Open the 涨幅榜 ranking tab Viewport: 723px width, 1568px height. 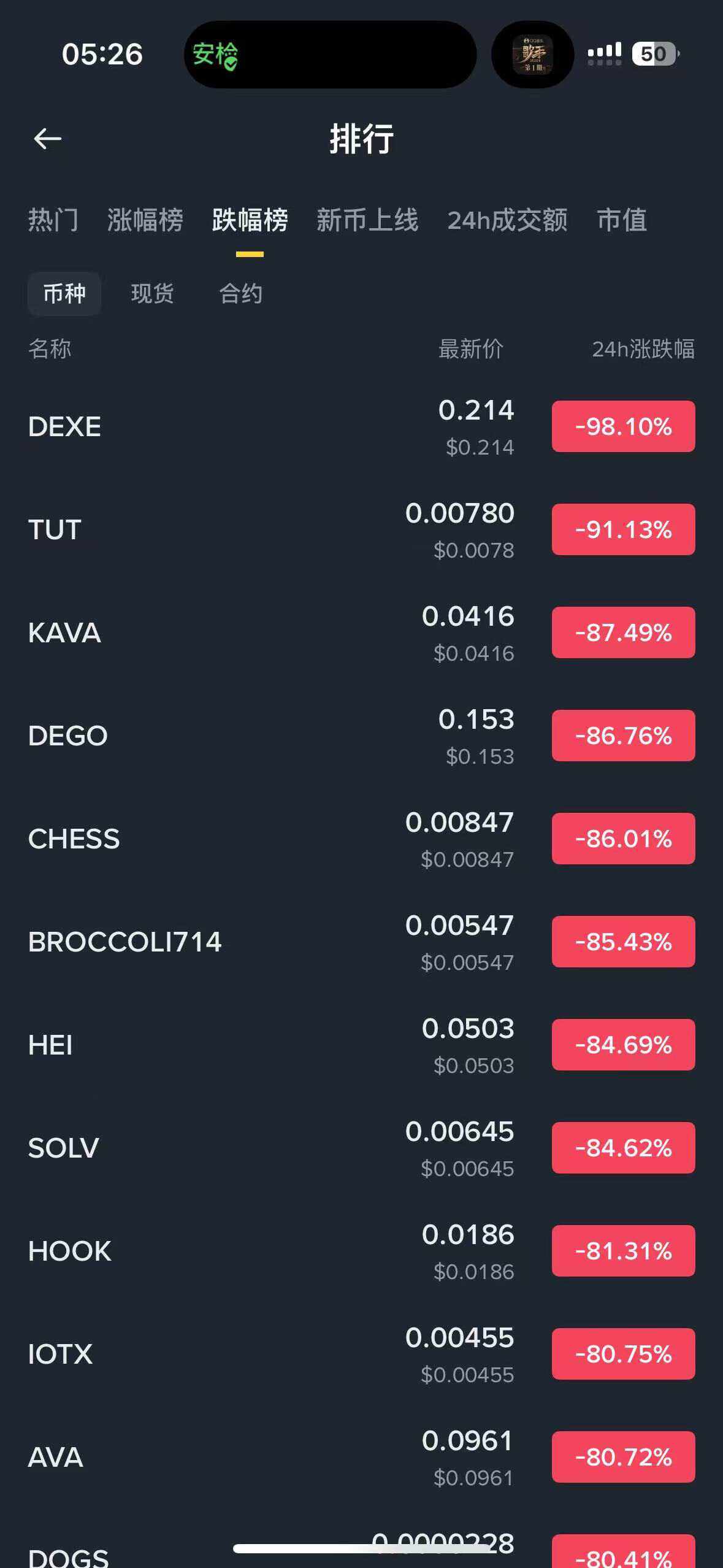click(x=145, y=221)
